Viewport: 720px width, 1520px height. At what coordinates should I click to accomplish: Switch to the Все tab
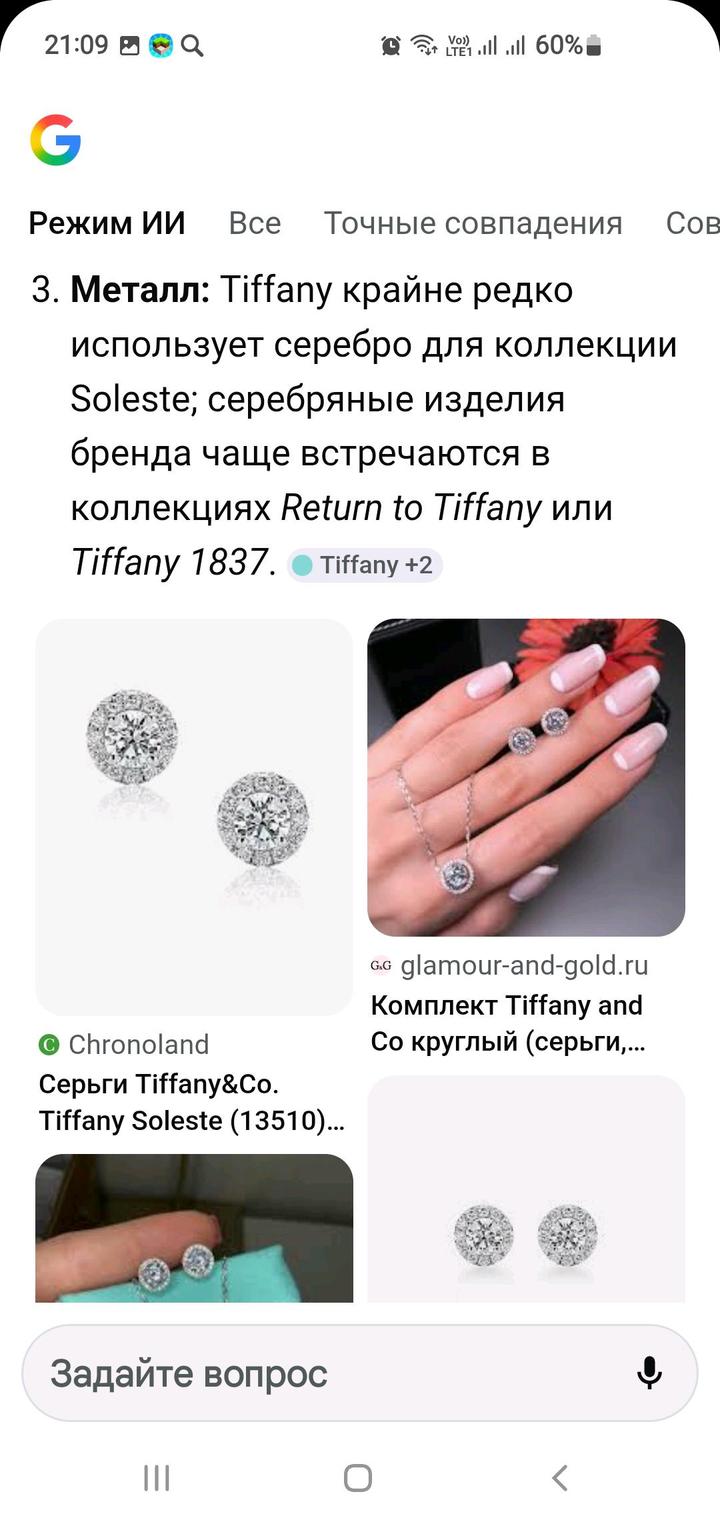pyautogui.click(x=254, y=223)
